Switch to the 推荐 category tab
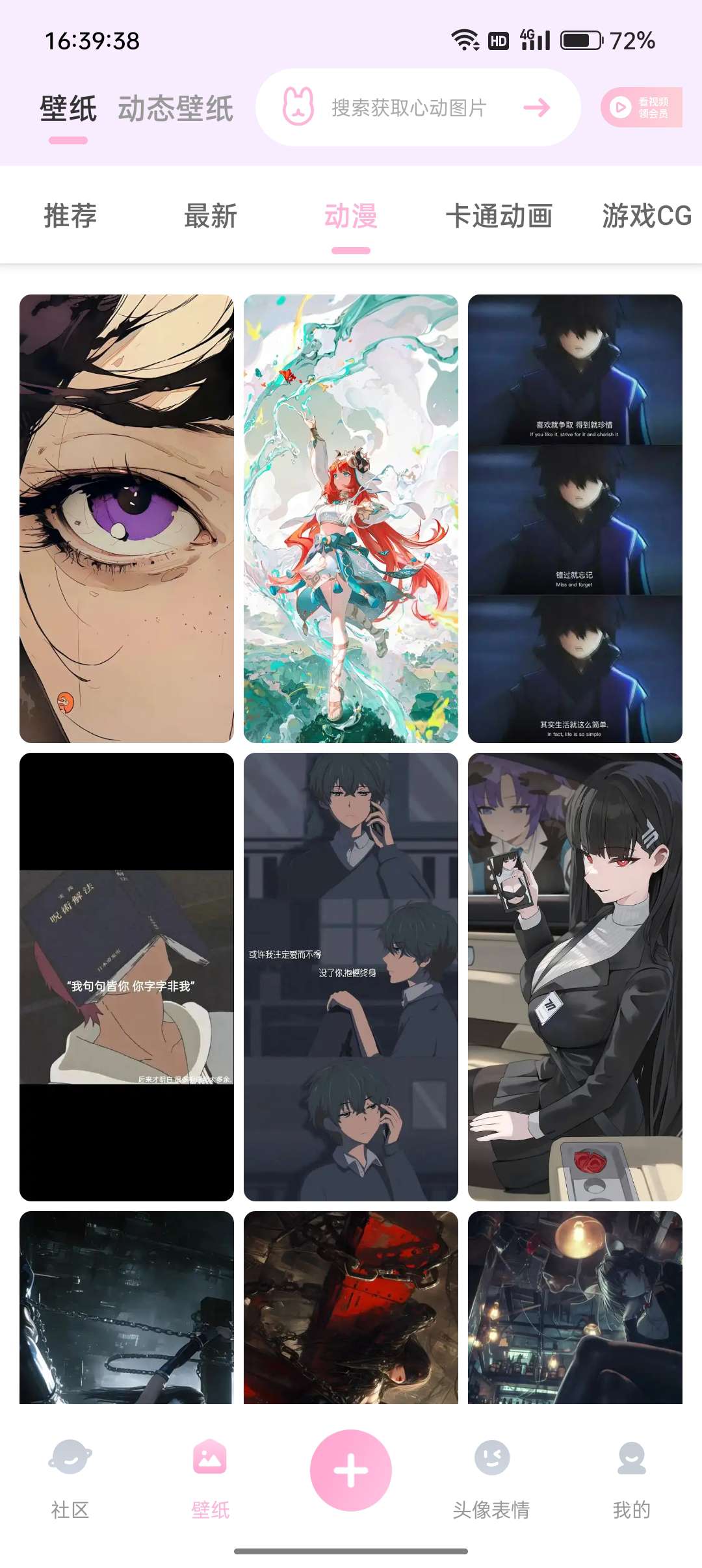702x1568 pixels. 70,216
